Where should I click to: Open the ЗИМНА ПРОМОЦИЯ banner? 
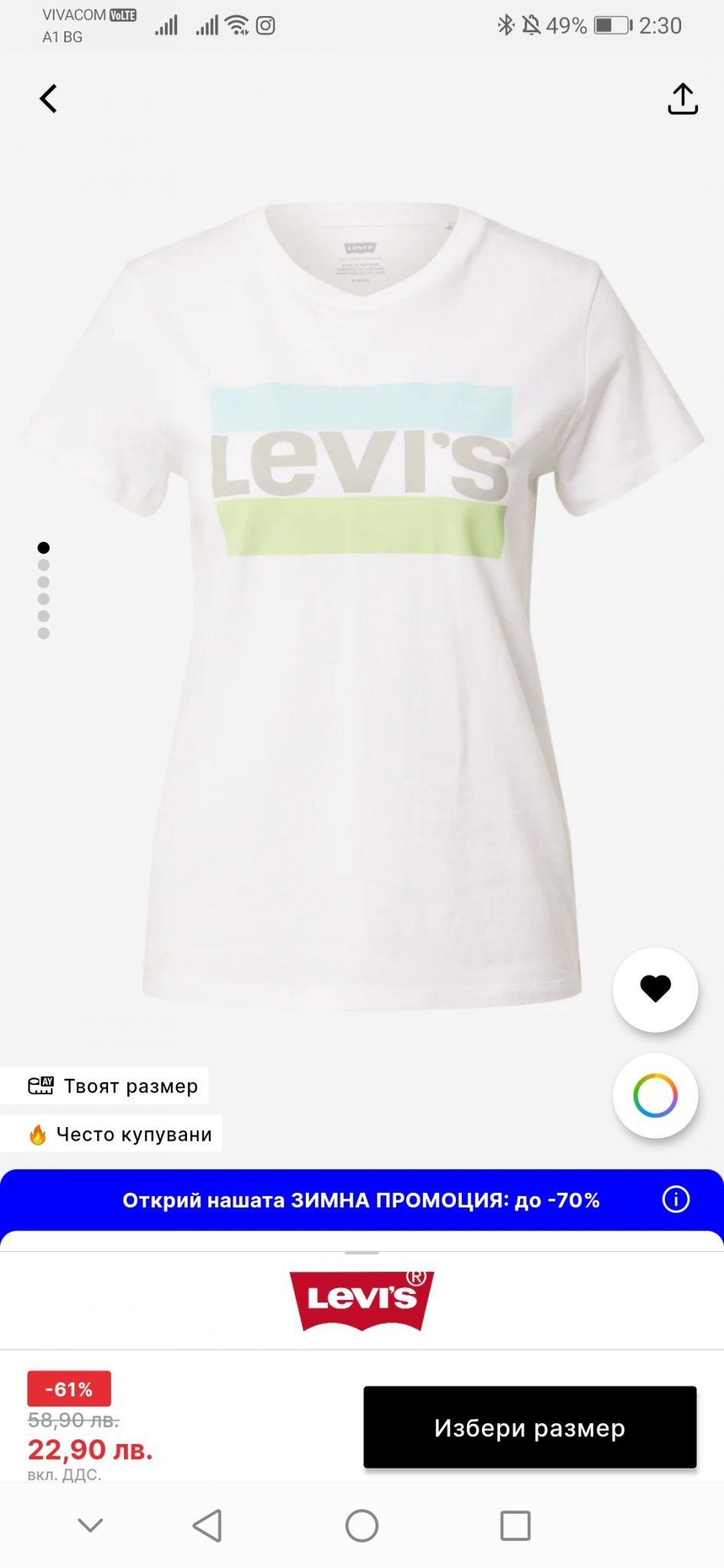pos(360,1200)
